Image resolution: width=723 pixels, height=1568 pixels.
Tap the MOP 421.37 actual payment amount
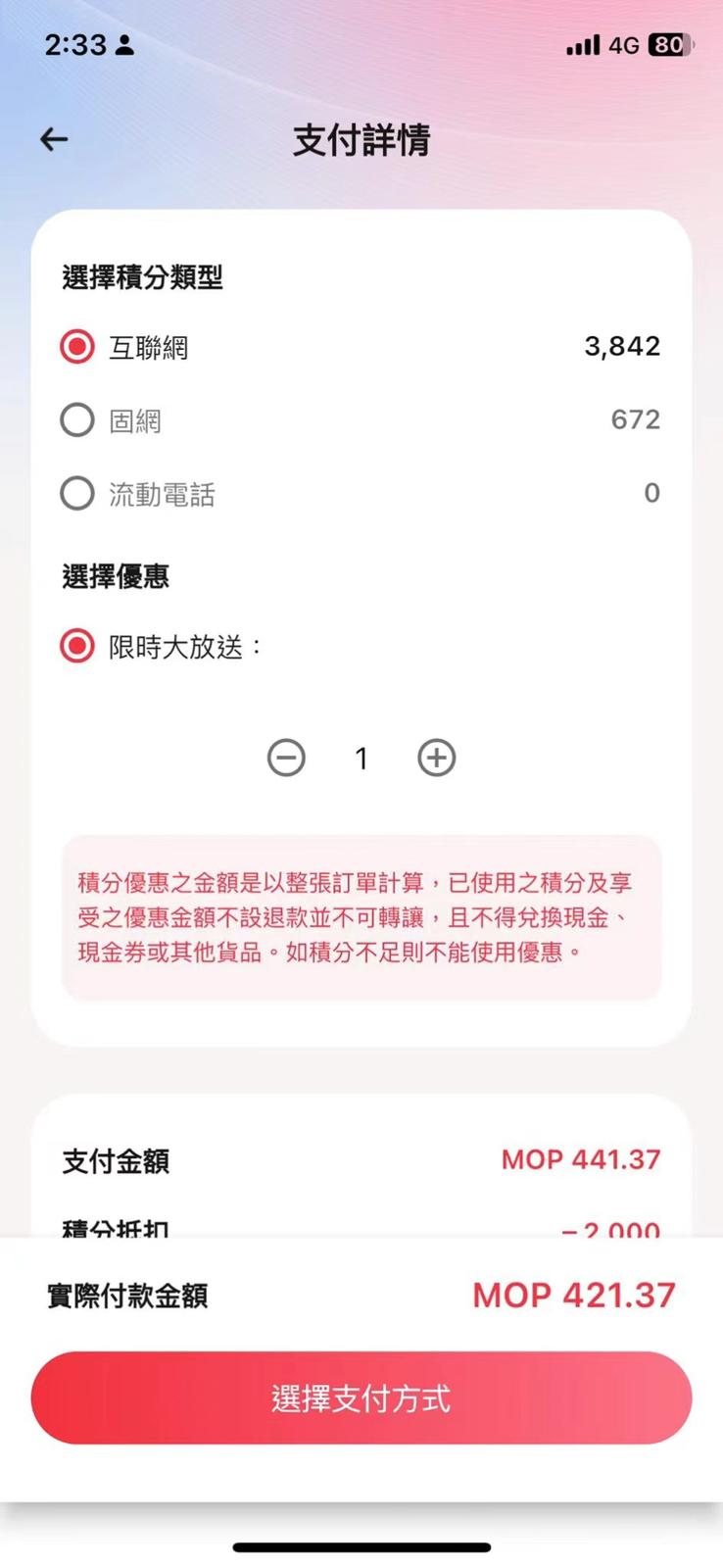pyautogui.click(x=573, y=1295)
